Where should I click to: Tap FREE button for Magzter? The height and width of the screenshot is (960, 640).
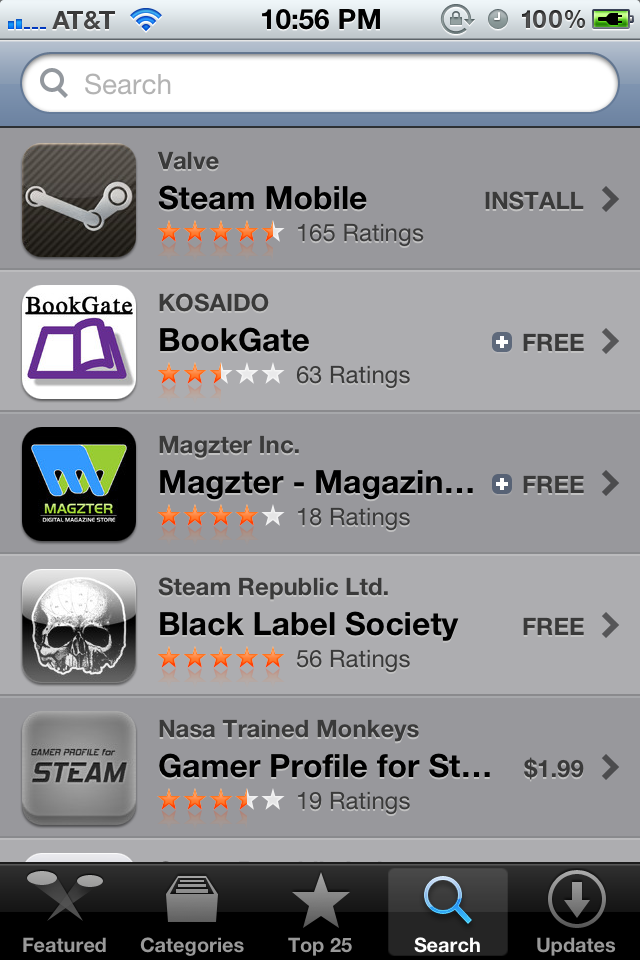tap(539, 484)
